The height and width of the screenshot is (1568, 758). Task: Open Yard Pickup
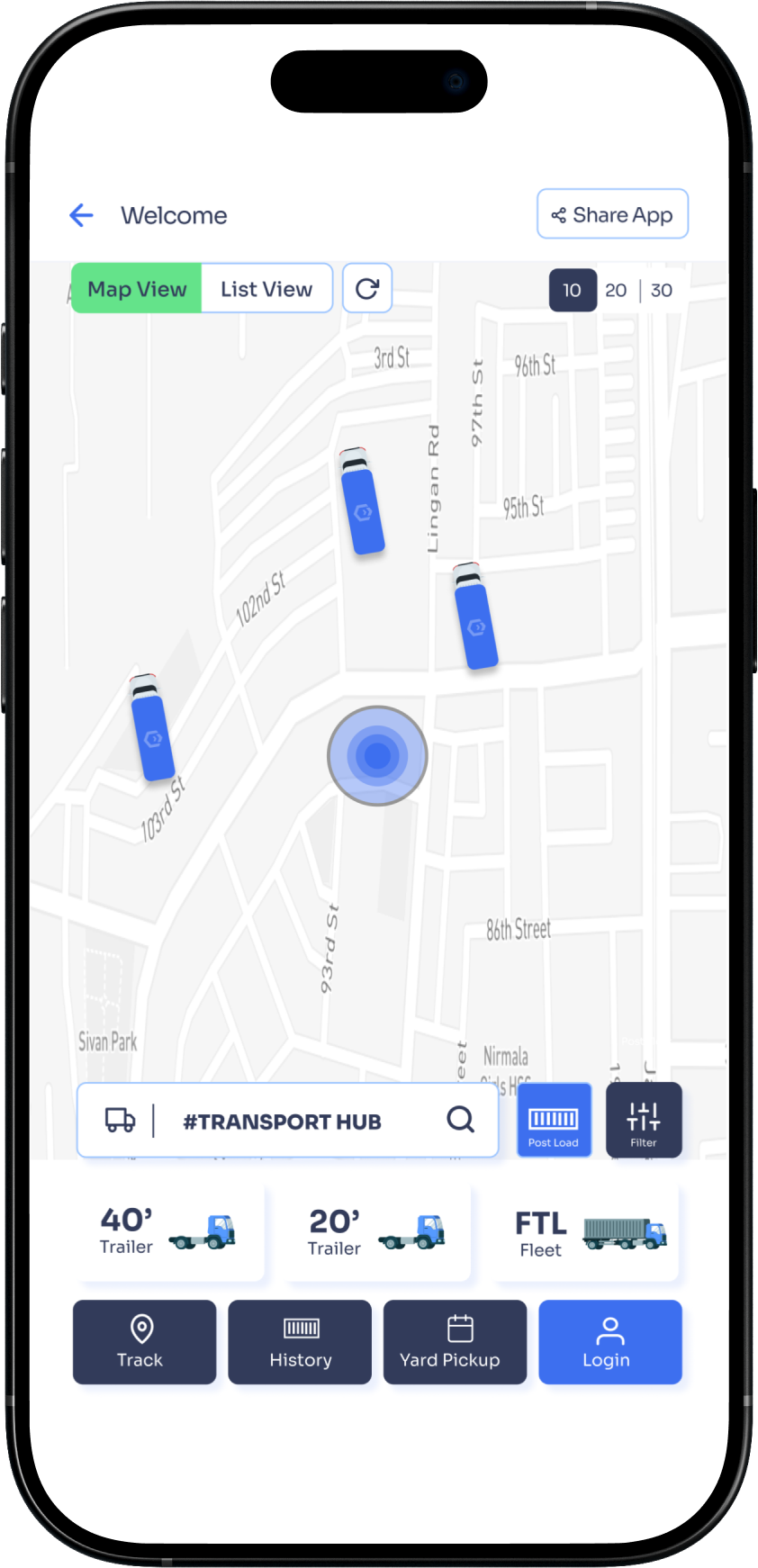[455, 1341]
